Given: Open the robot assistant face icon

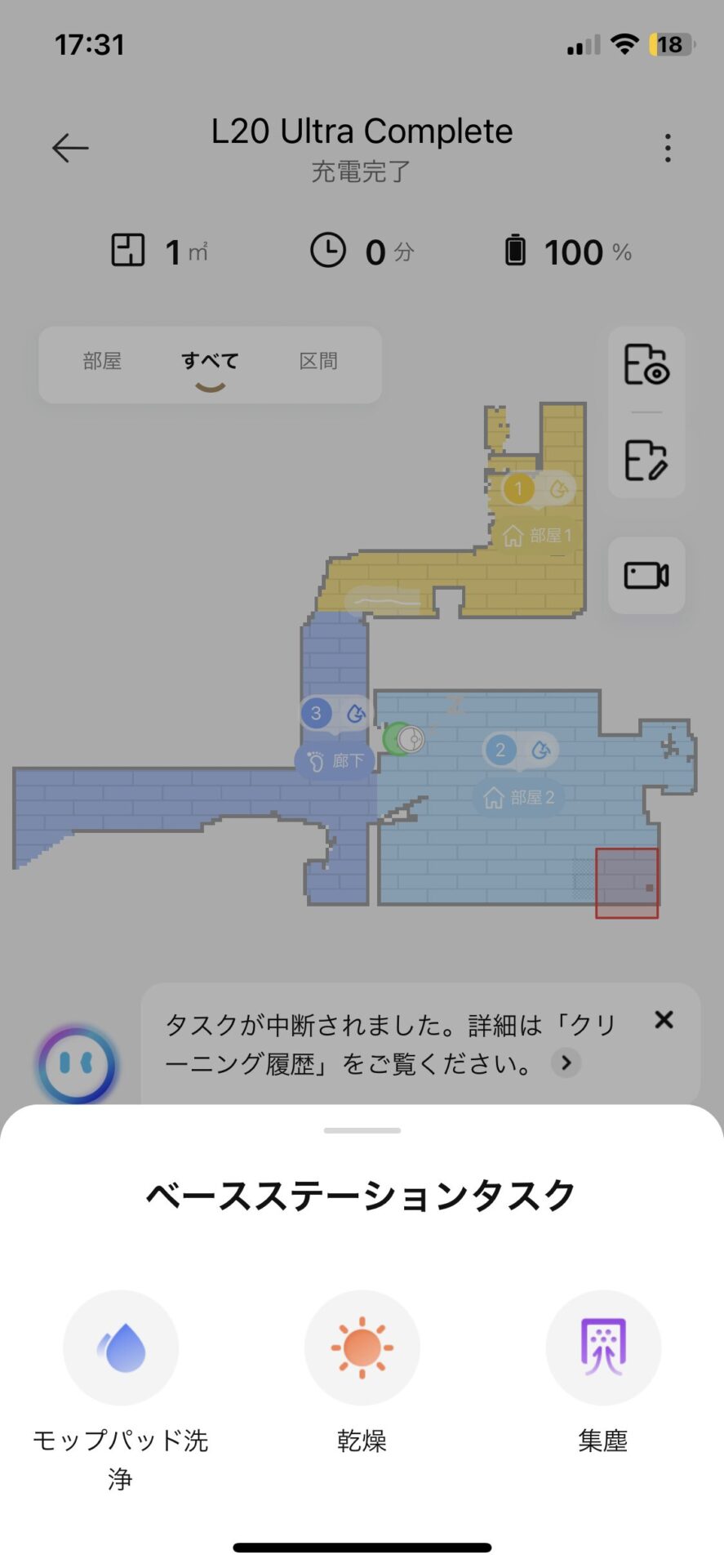Looking at the screenshot, I should (x=78, y=1065).
